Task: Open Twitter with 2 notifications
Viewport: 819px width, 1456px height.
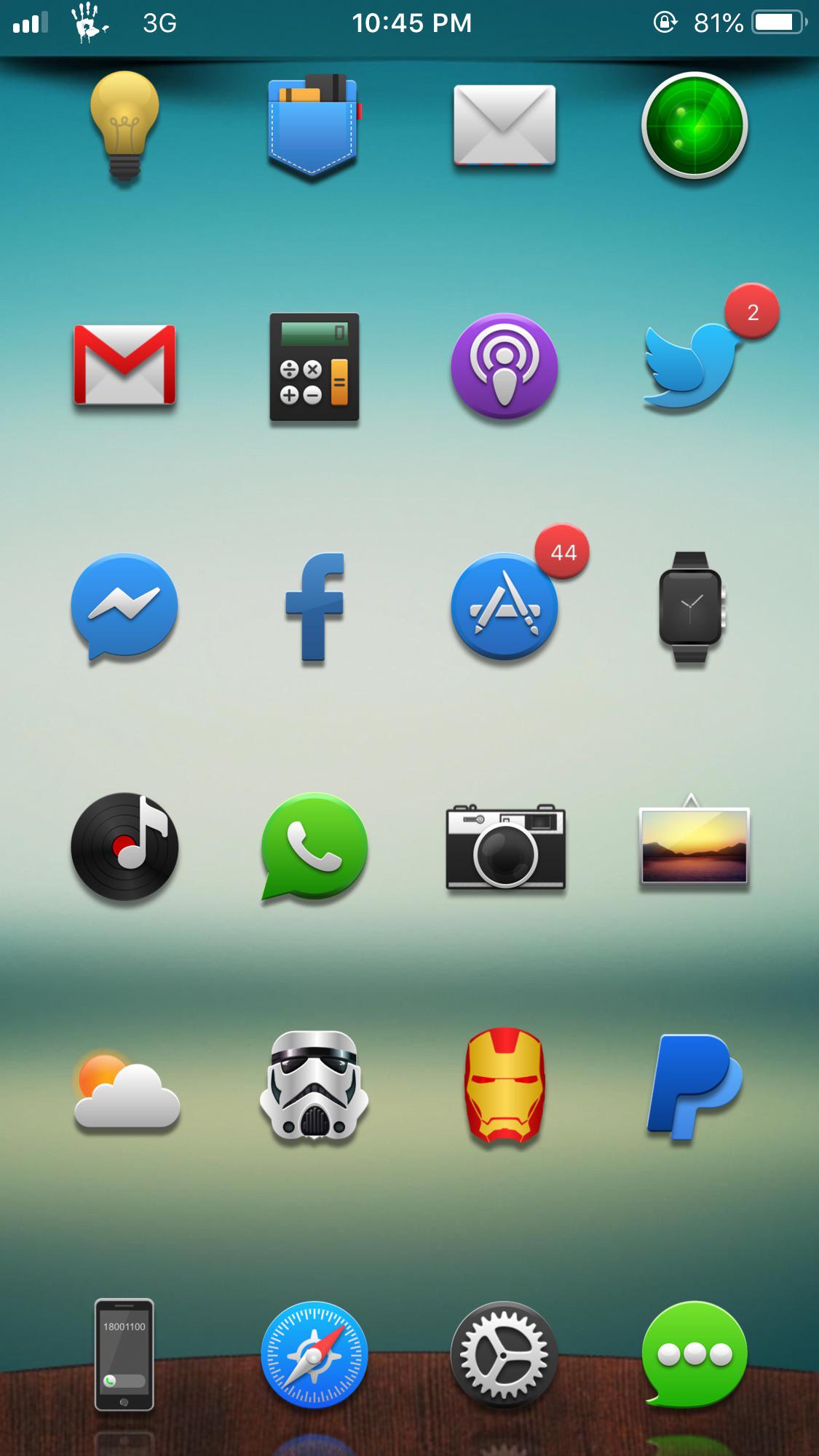Action: pyautogui.click(x=690, y=366)
